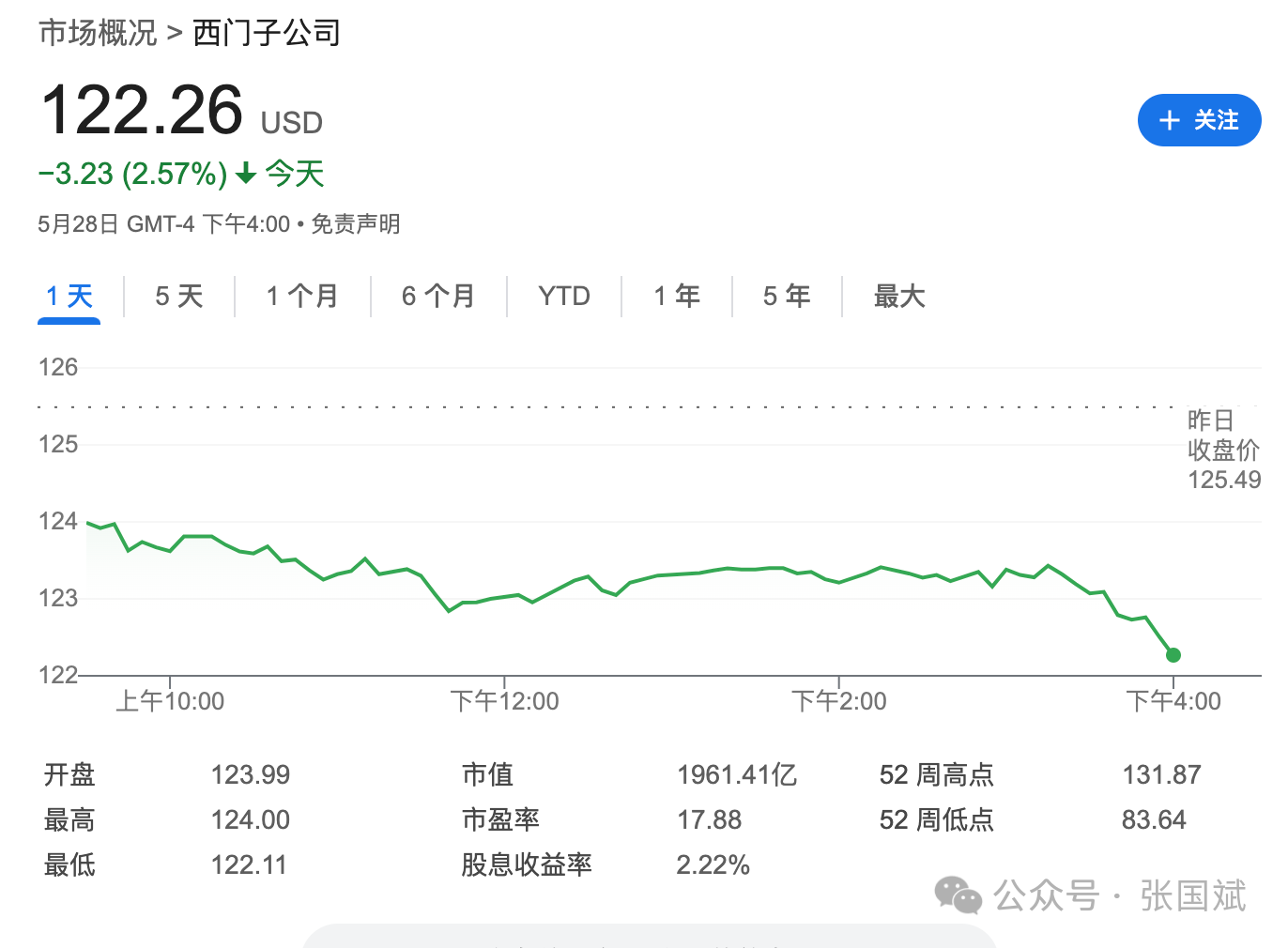Open the 免责声明 disclaimer link
This screenshot has height=948, width=1288.
355,224
